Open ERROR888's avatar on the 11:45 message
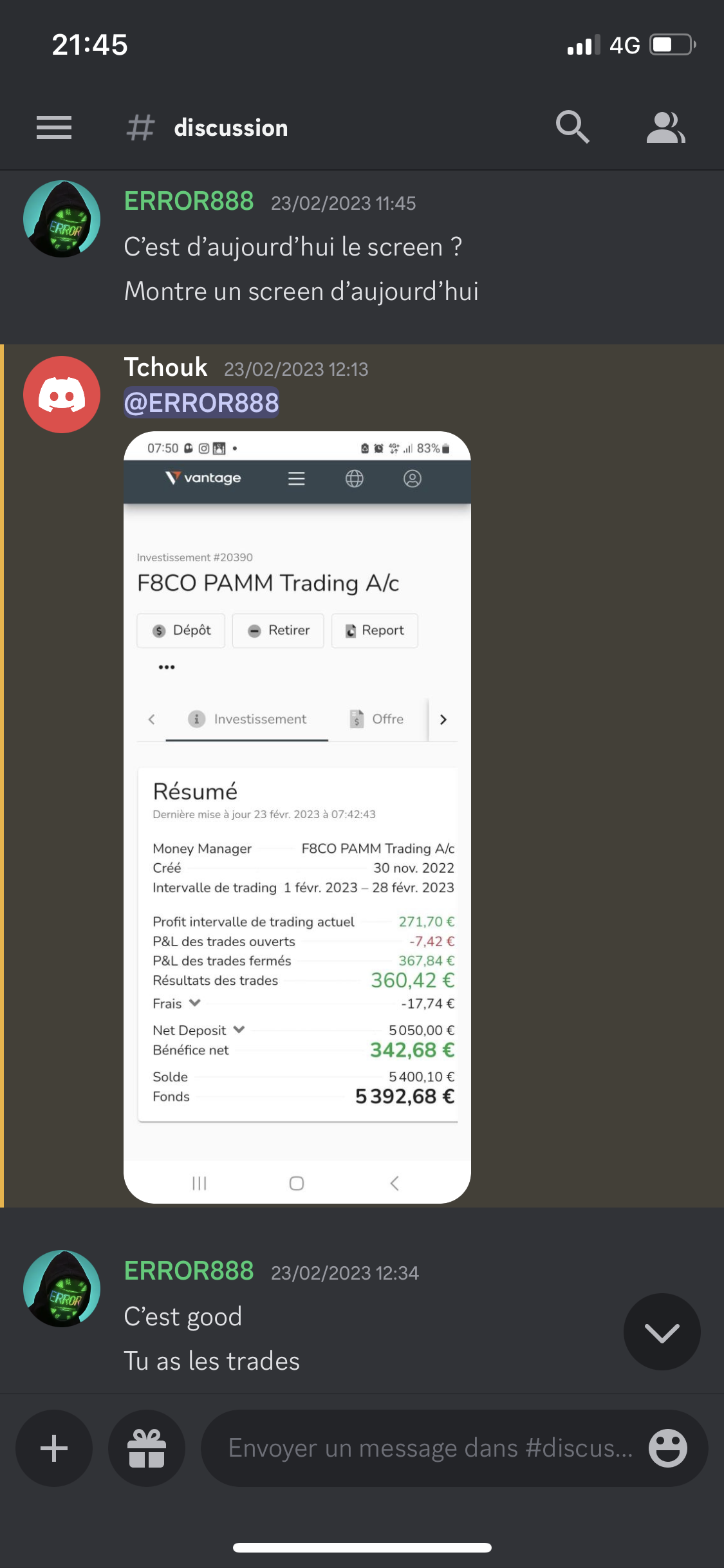 point(62,219)
